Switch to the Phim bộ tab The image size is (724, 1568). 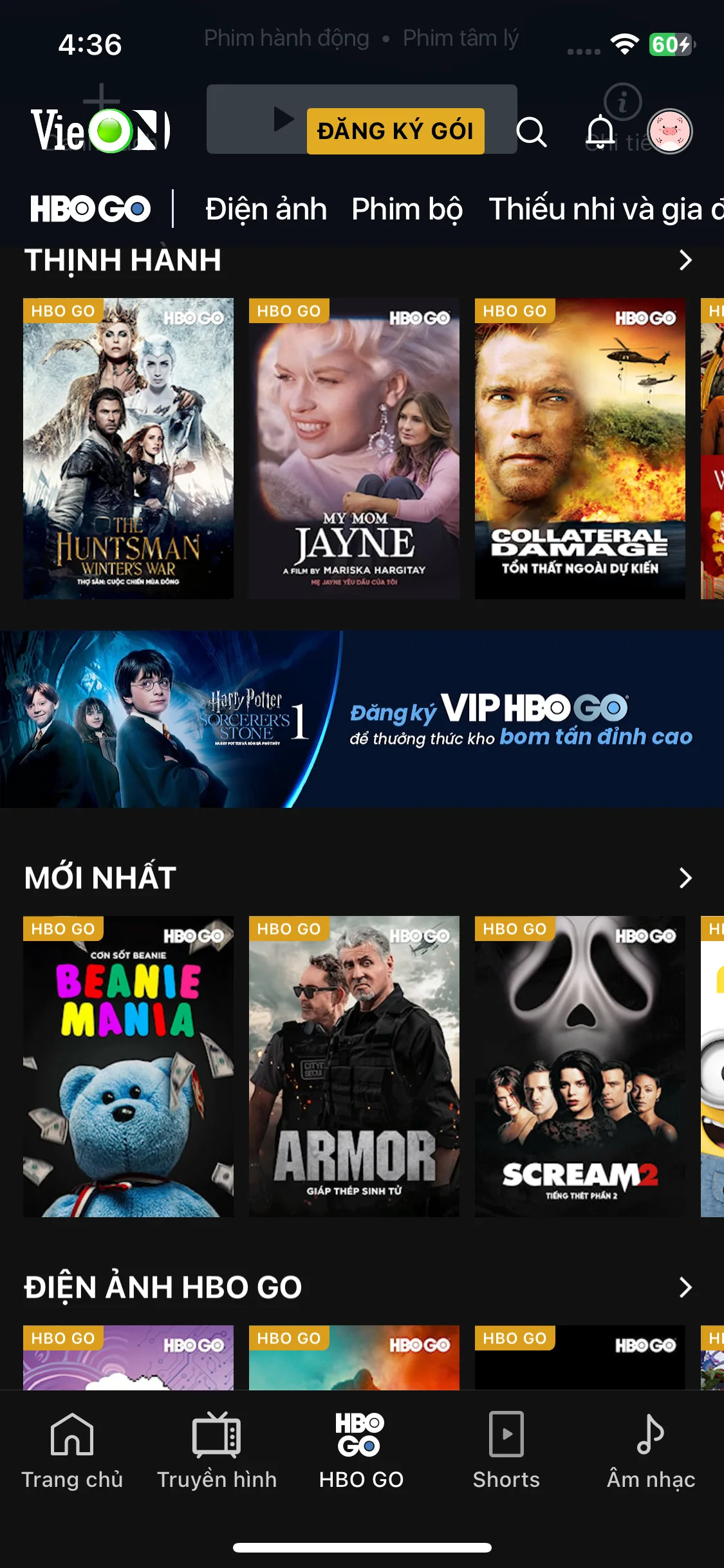pyautogui.click(x=407, y=209)
